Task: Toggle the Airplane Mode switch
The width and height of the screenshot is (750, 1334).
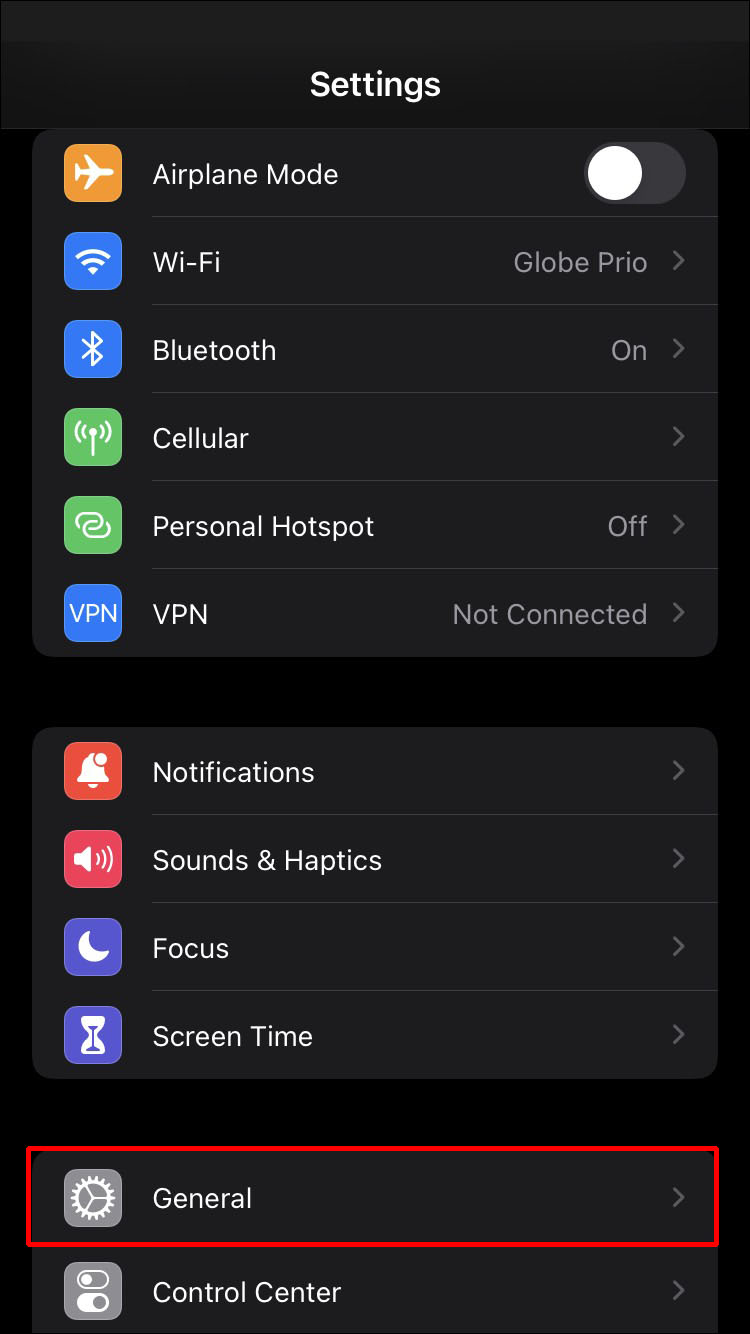Action: 634,174
